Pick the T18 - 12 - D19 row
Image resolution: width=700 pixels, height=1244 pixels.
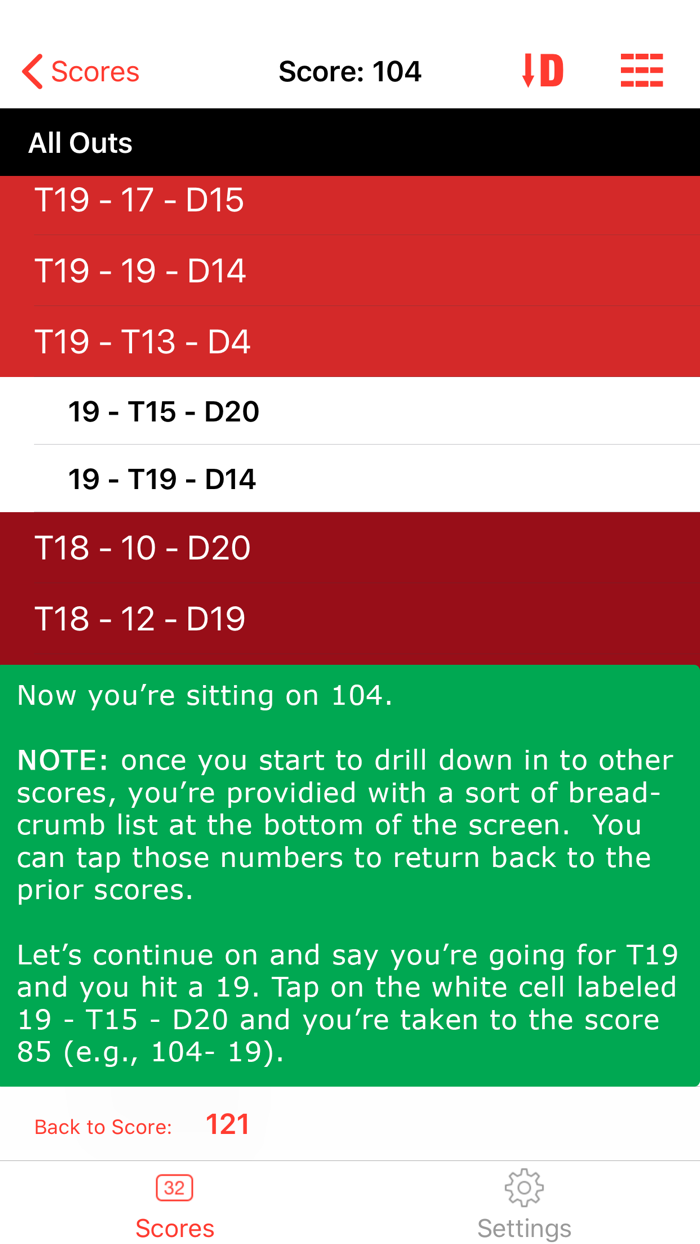click(350, 619)
